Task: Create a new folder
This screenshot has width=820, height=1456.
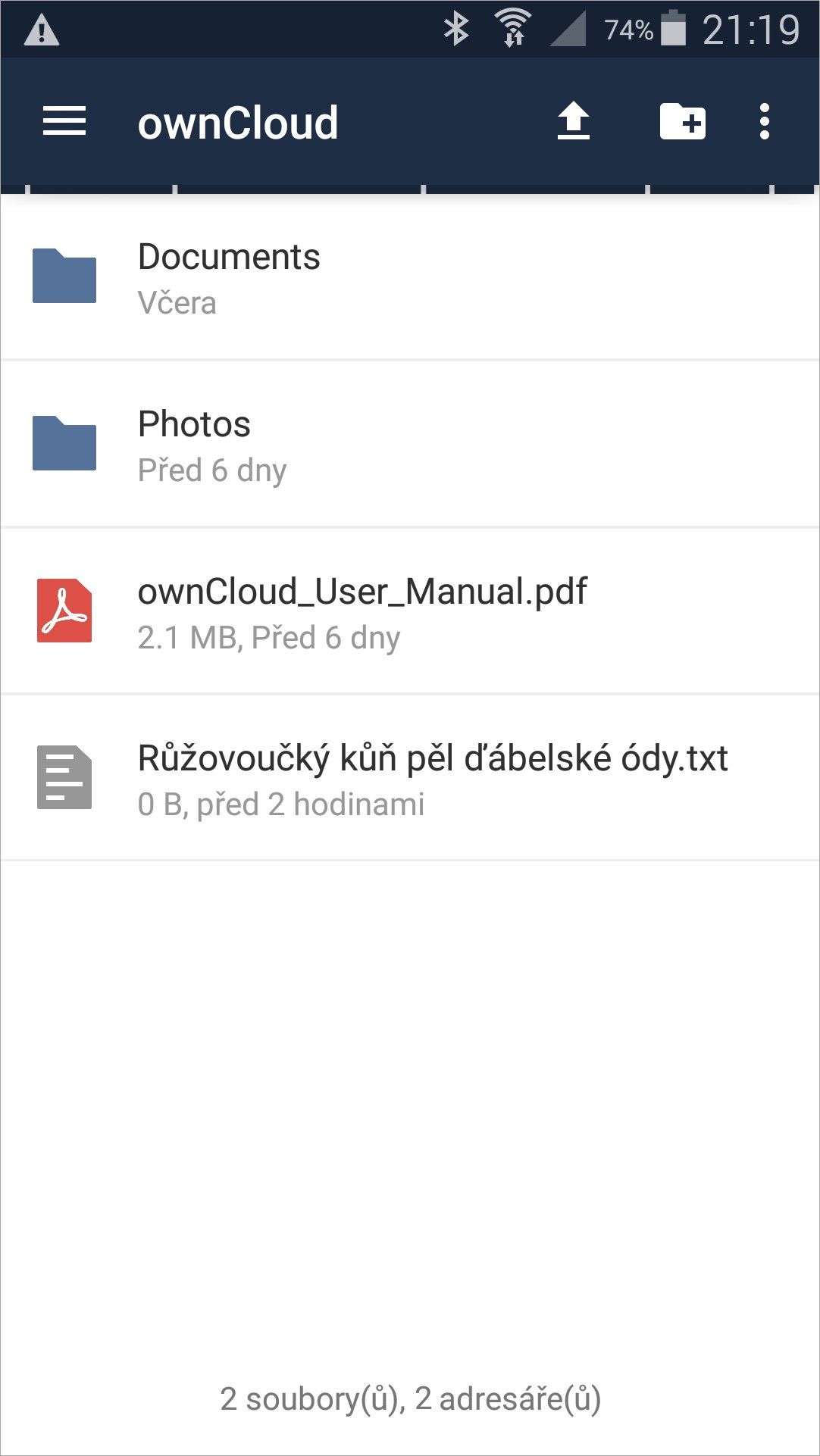Action: tap(682, 121)
